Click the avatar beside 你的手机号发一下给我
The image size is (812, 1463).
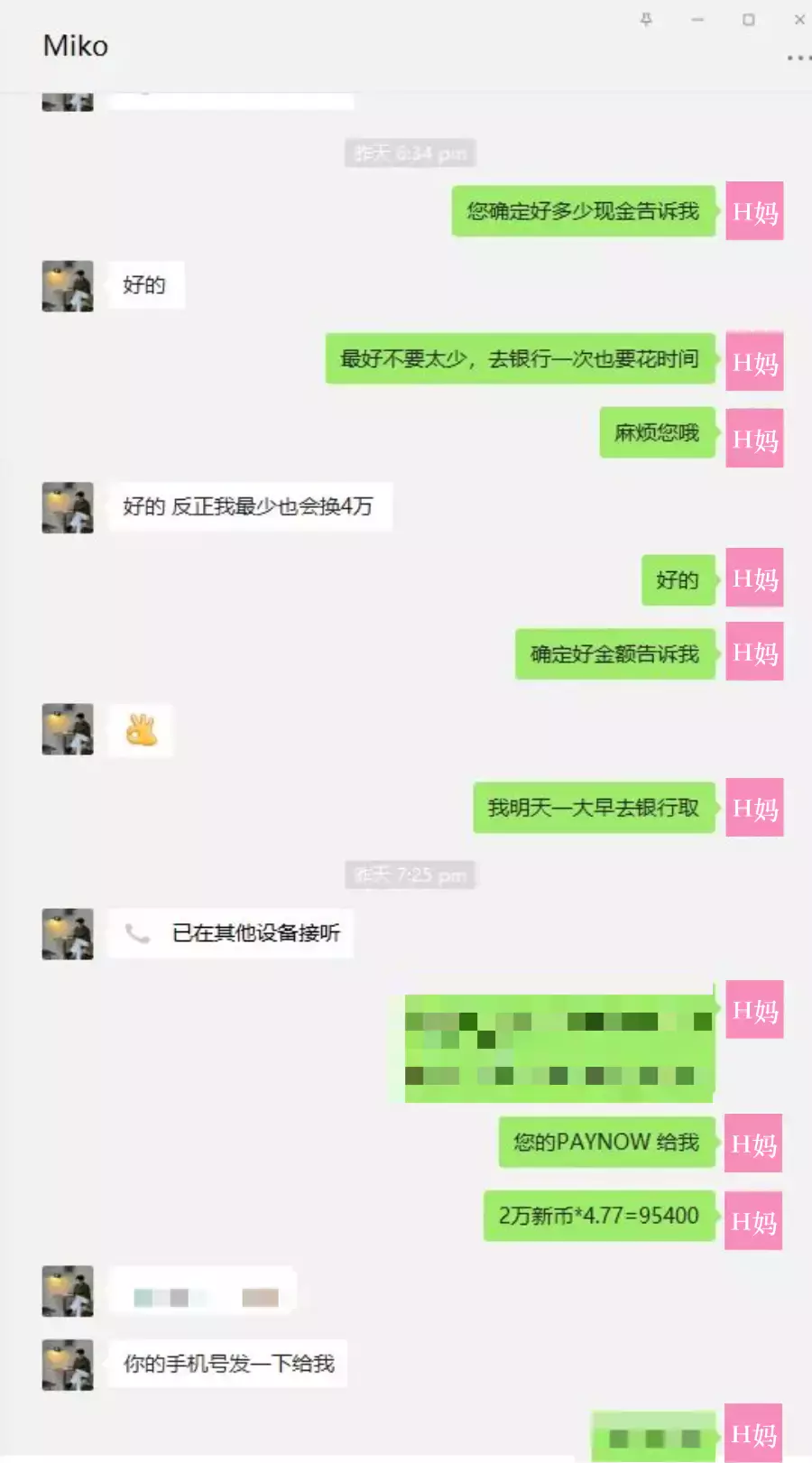pyautogui.click(x=67, y=1364)
